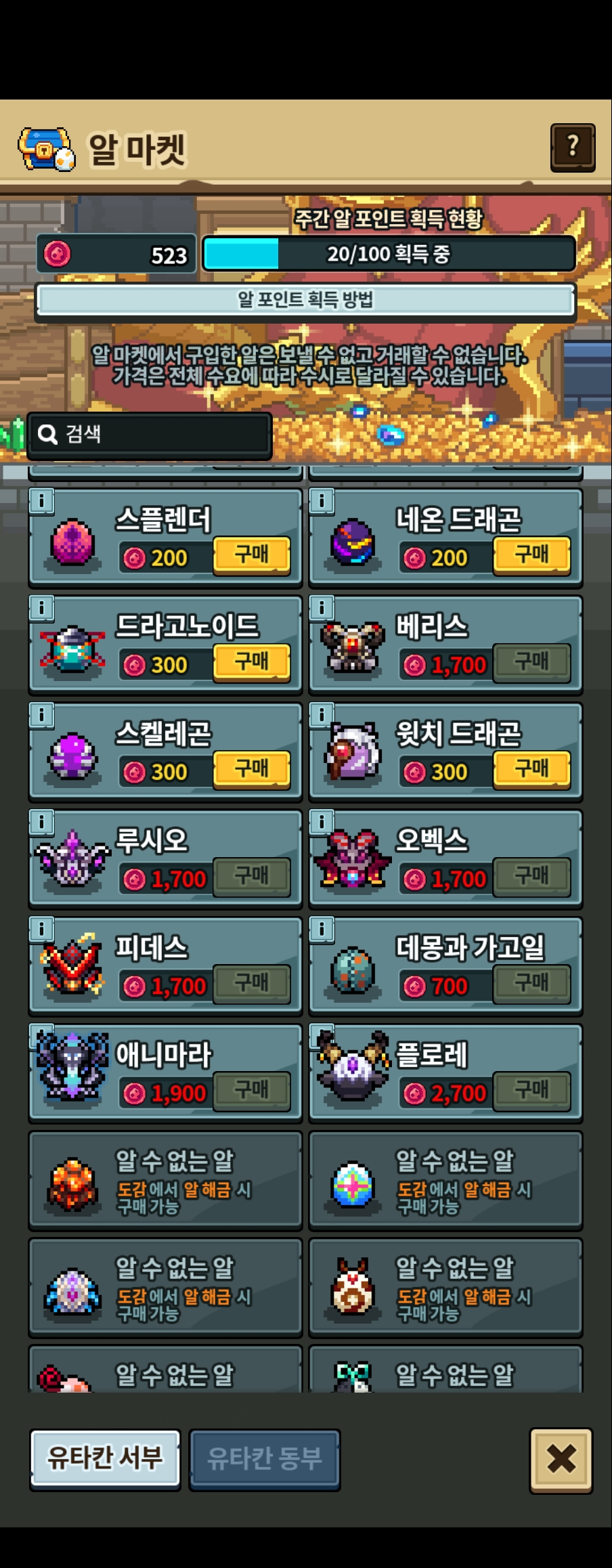
Task: Check info for 데몽과 가고일 egg
Action: pos(322,929)
